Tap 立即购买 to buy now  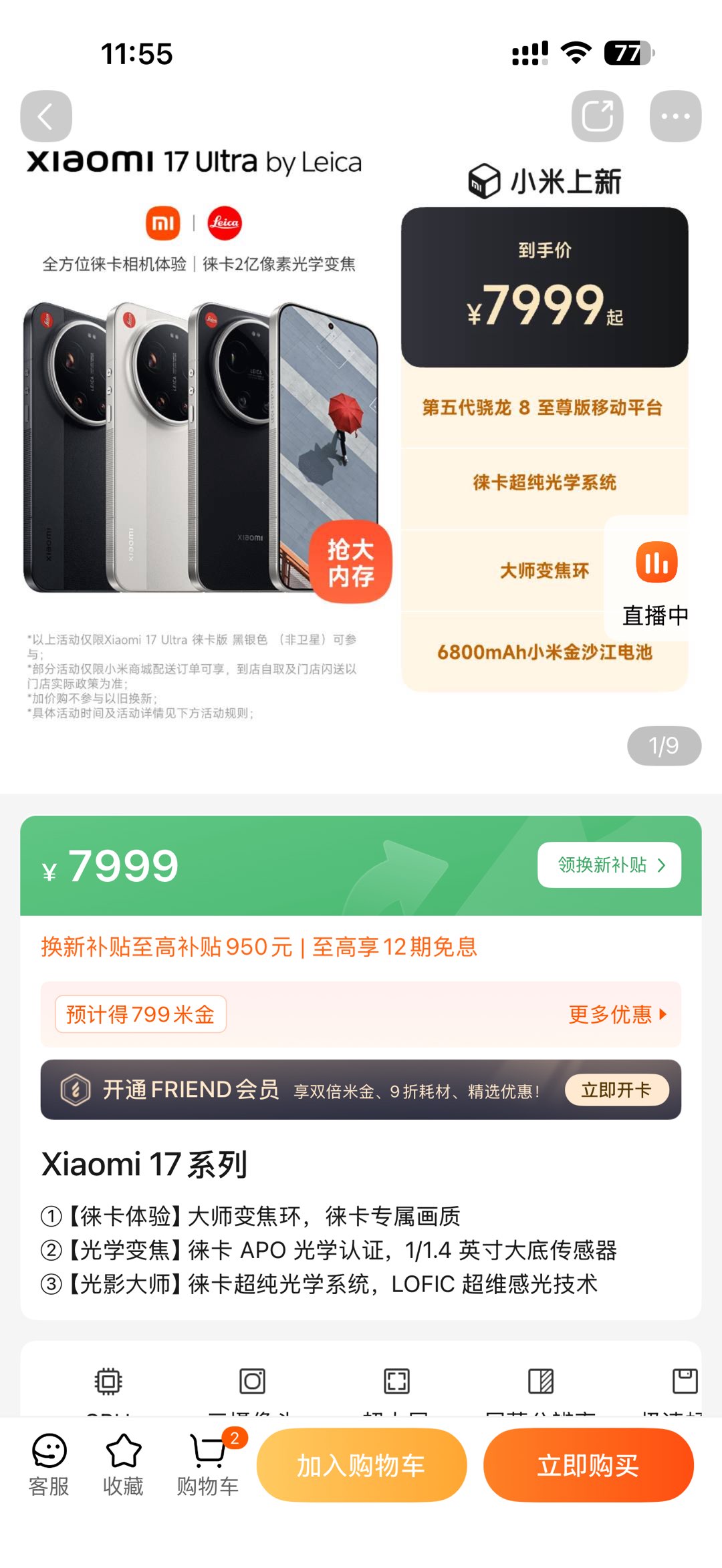pyautogui.click(x=588, y=1465)
